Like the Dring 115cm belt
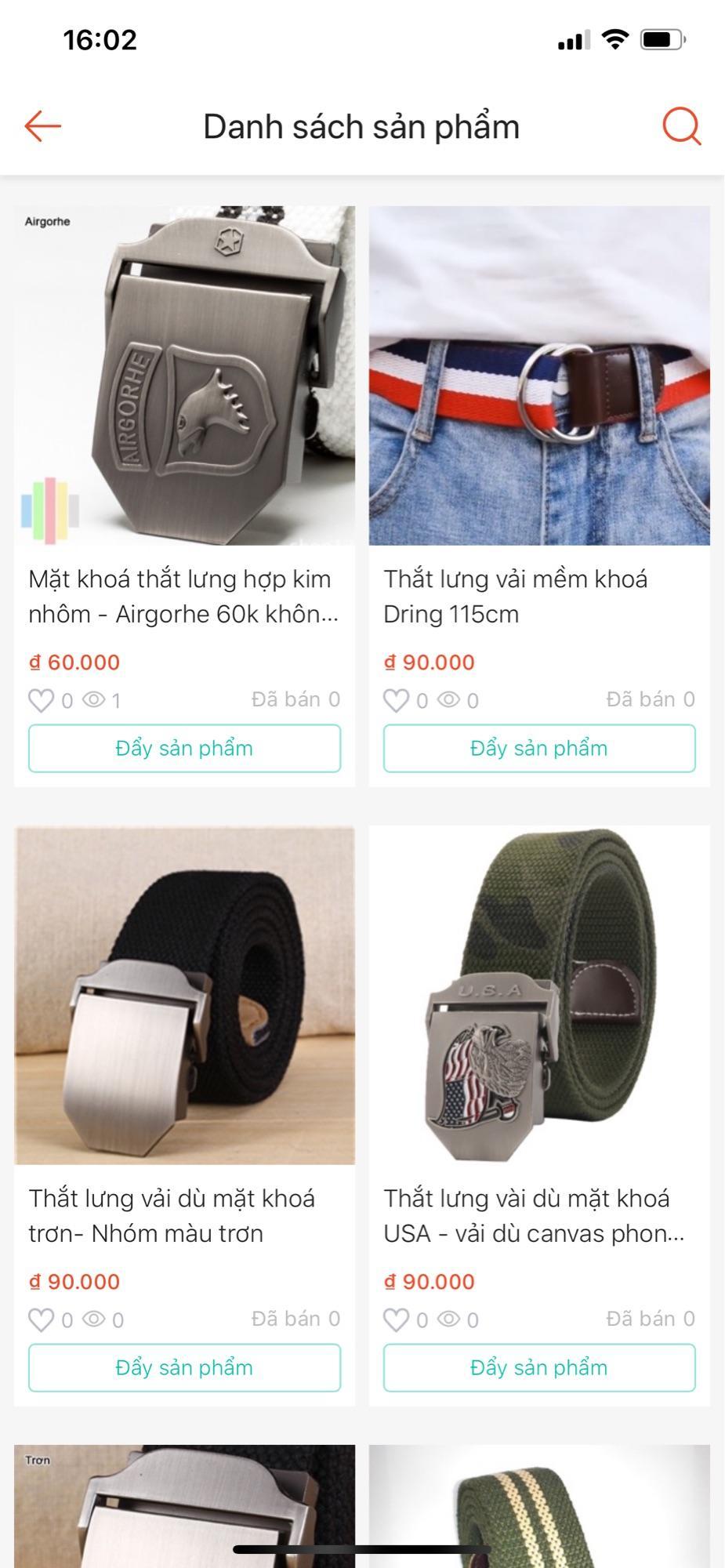 [396, 700]
